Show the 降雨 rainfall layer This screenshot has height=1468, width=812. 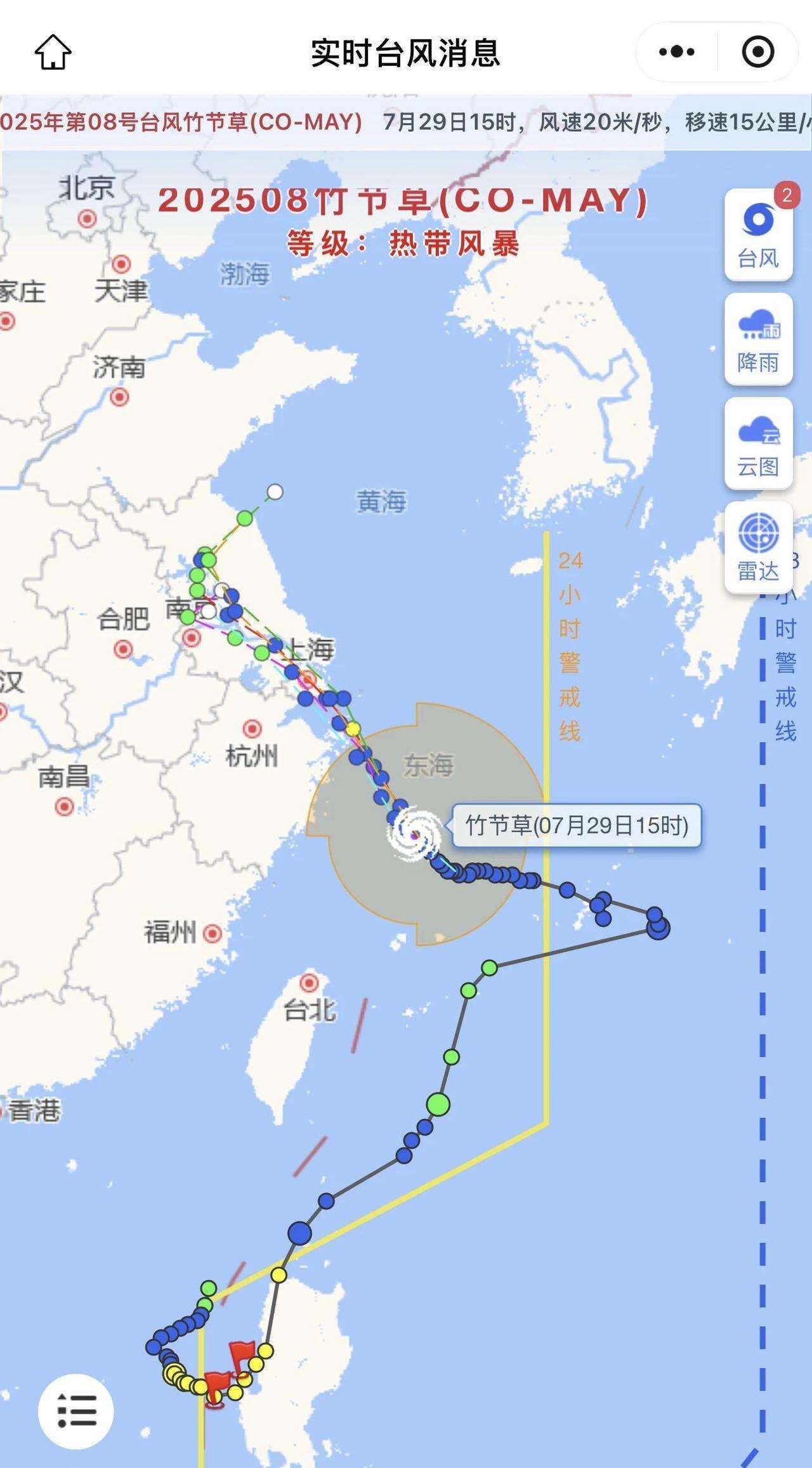coord(759,340)
